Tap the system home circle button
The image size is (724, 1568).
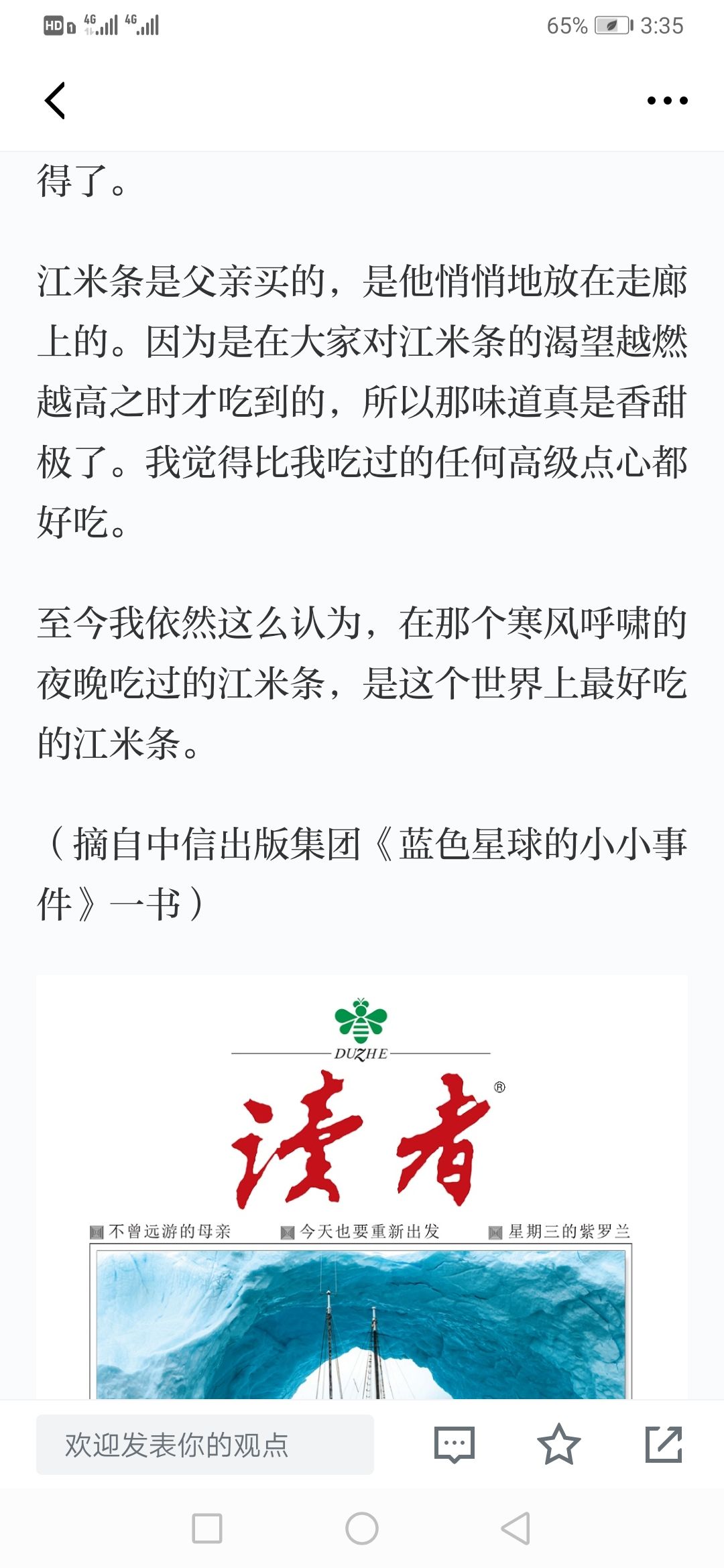pyautogui.click(x=362, y=1529)
